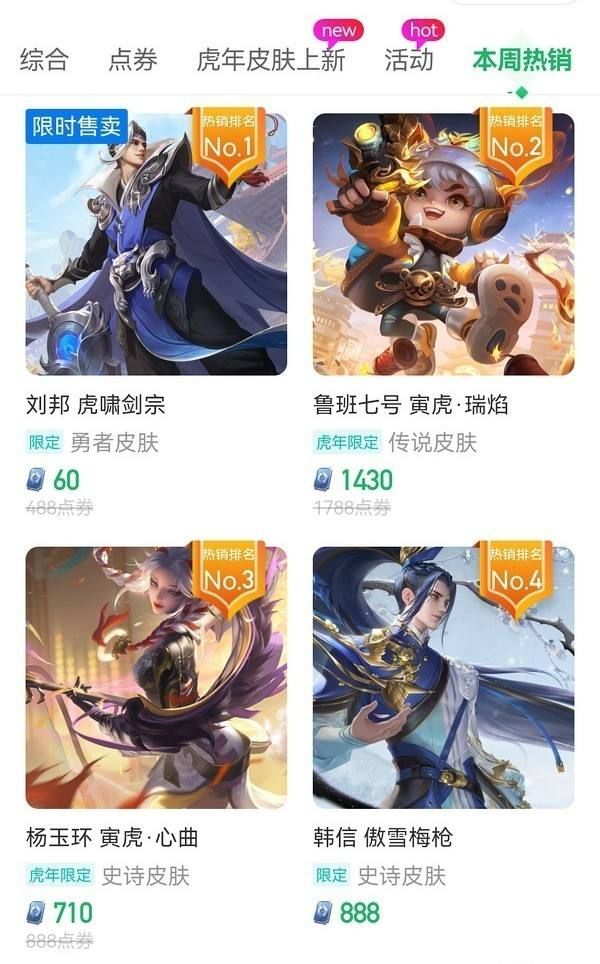View the 鲁班七号 寅虎·瑞焰 skin
This screenshot has height=964, width=600.
click(x=443, y=244)
